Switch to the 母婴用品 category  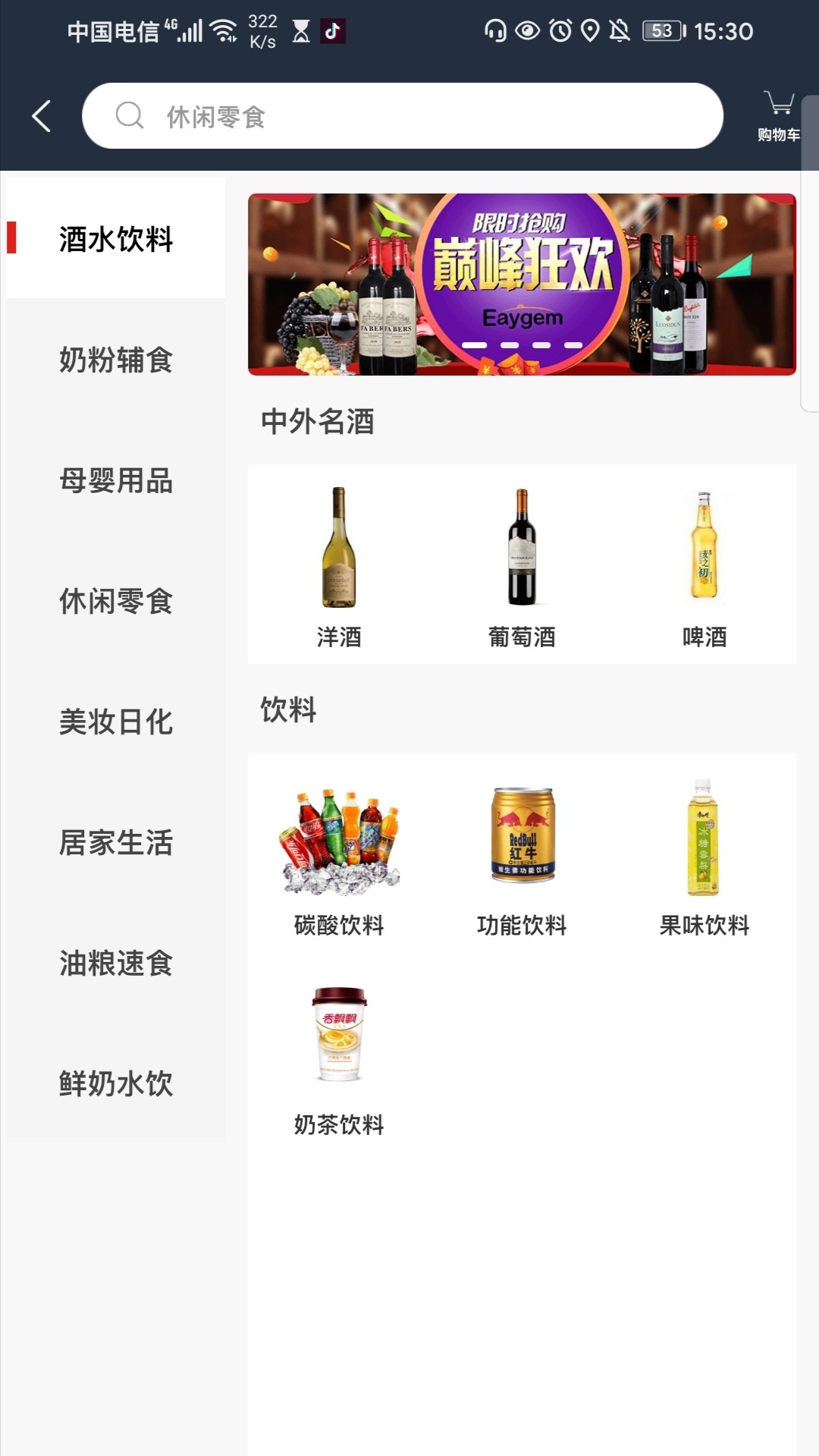[116, 480]
